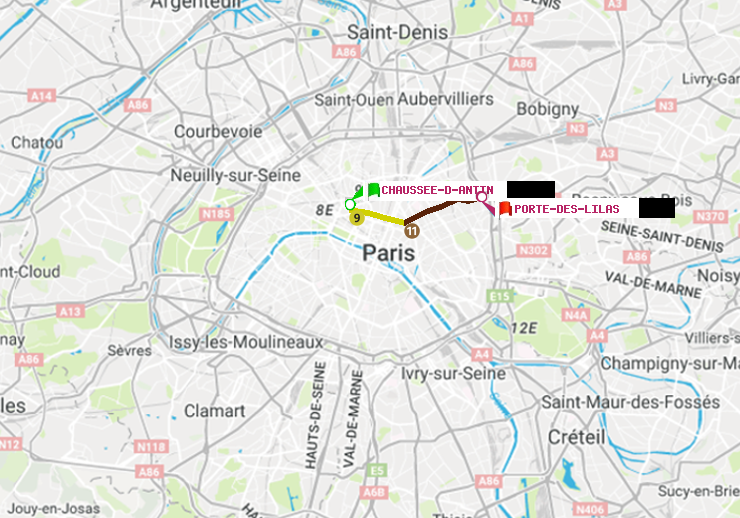Select the line 11 metro marker

click(x=410, y=230)
